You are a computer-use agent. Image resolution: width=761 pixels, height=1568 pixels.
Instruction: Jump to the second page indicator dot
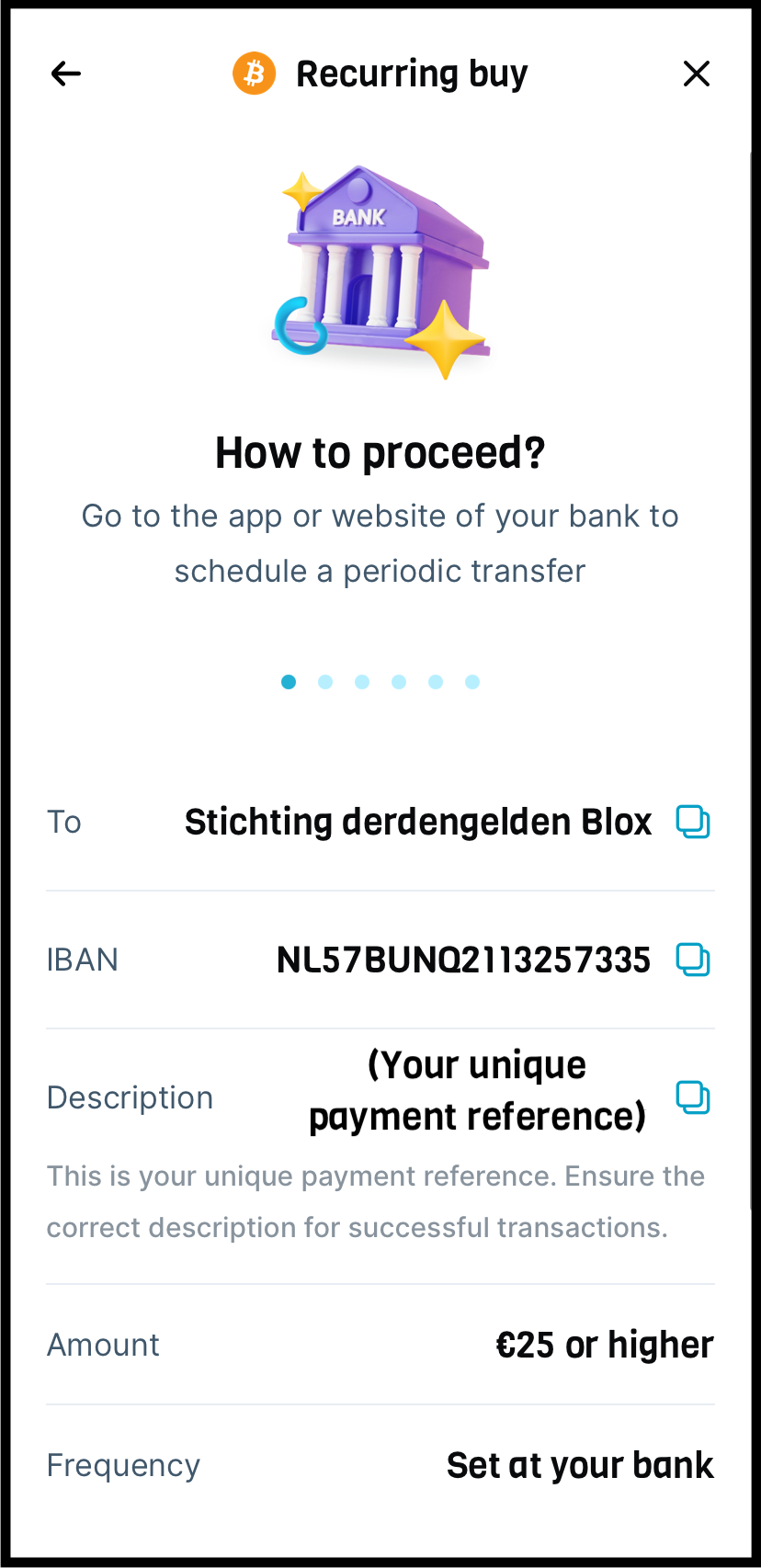click(325, 682)
